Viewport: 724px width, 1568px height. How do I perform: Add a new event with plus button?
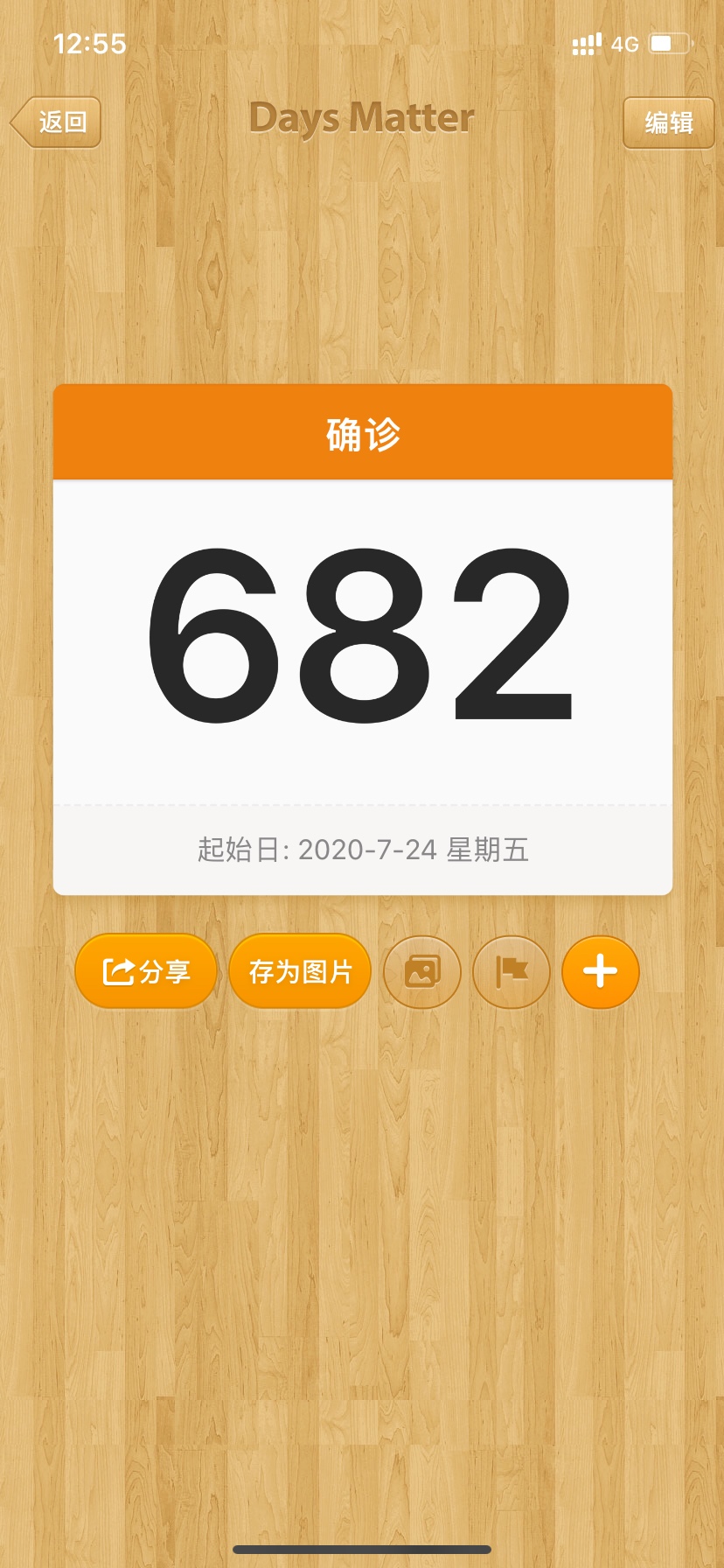click(x=601, y=971)
